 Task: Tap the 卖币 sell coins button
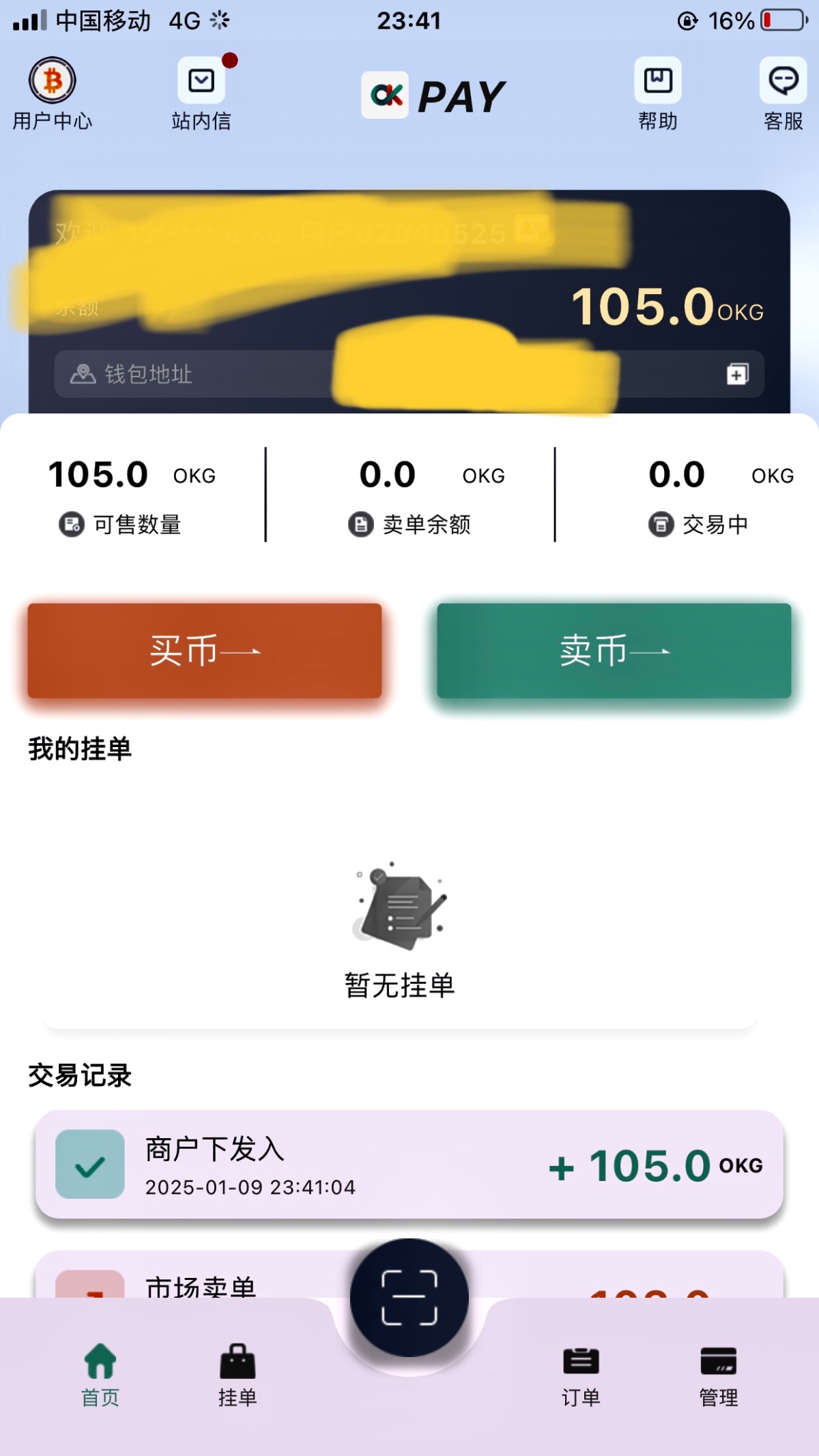[614, 650]
